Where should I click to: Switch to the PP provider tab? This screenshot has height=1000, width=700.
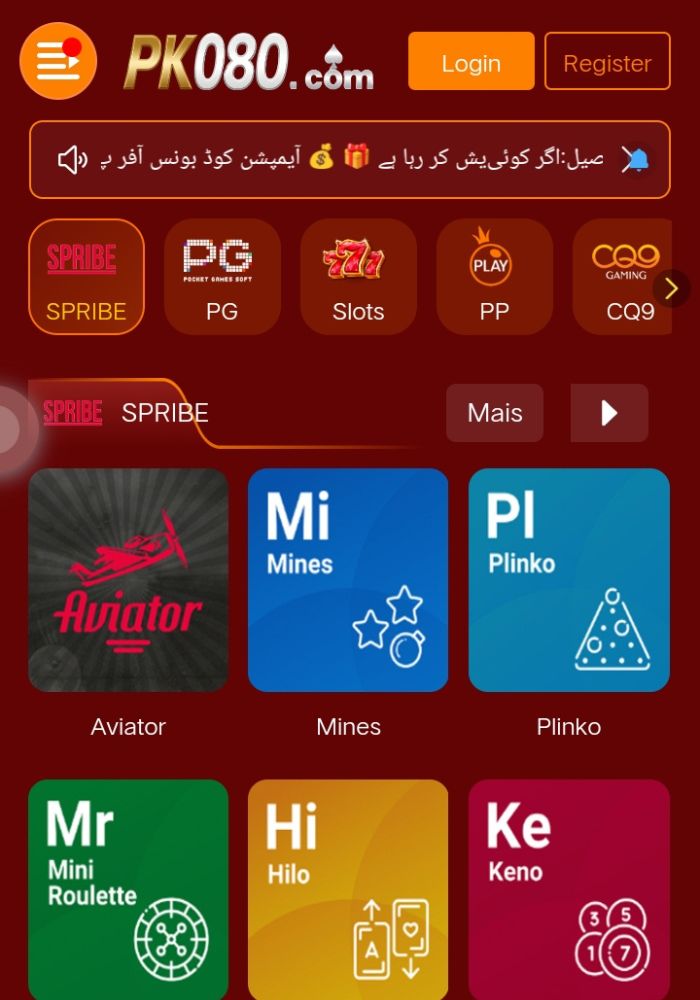[494, 277]
